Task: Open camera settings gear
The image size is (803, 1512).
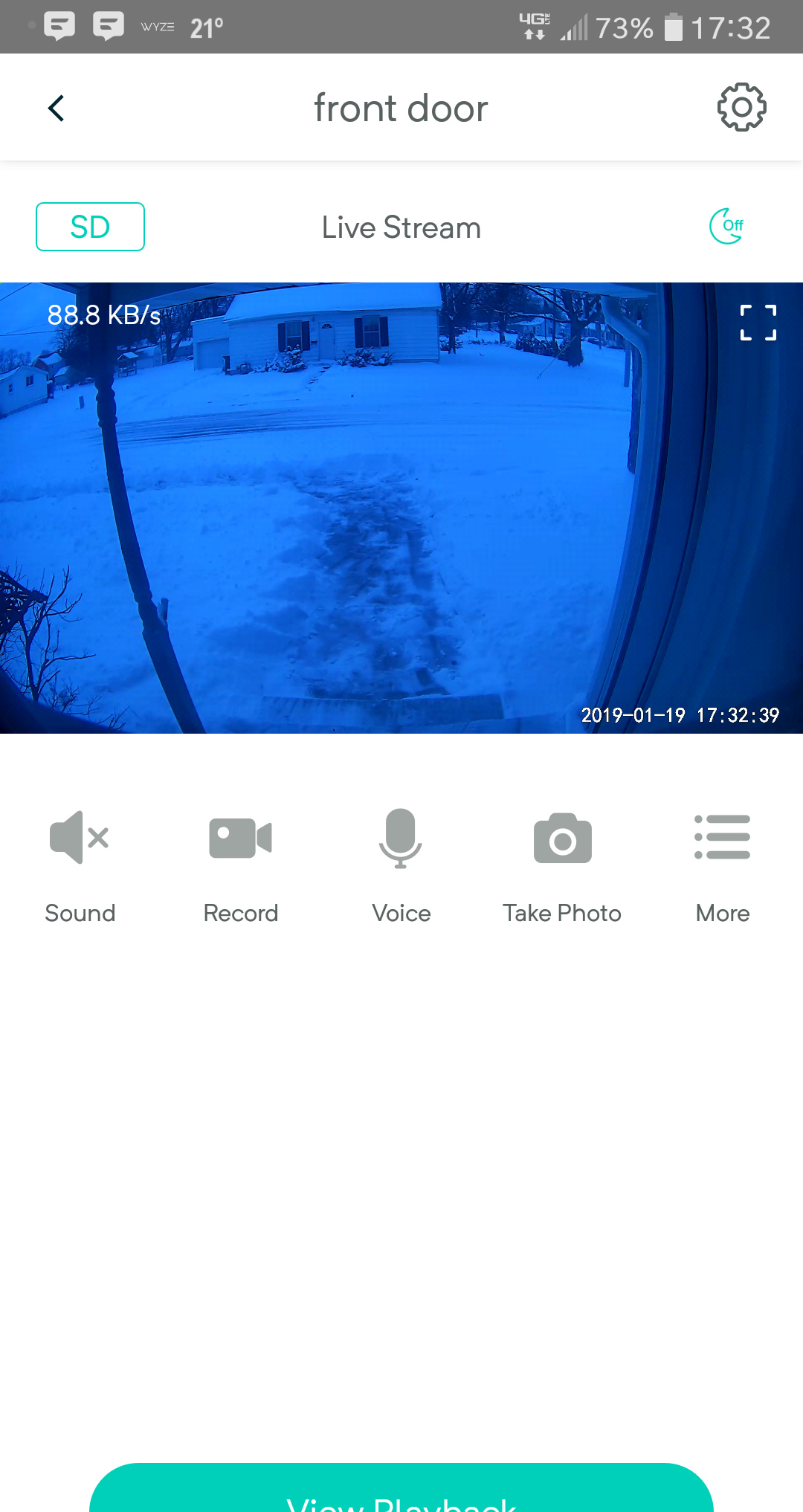Action: pos(741,108)
